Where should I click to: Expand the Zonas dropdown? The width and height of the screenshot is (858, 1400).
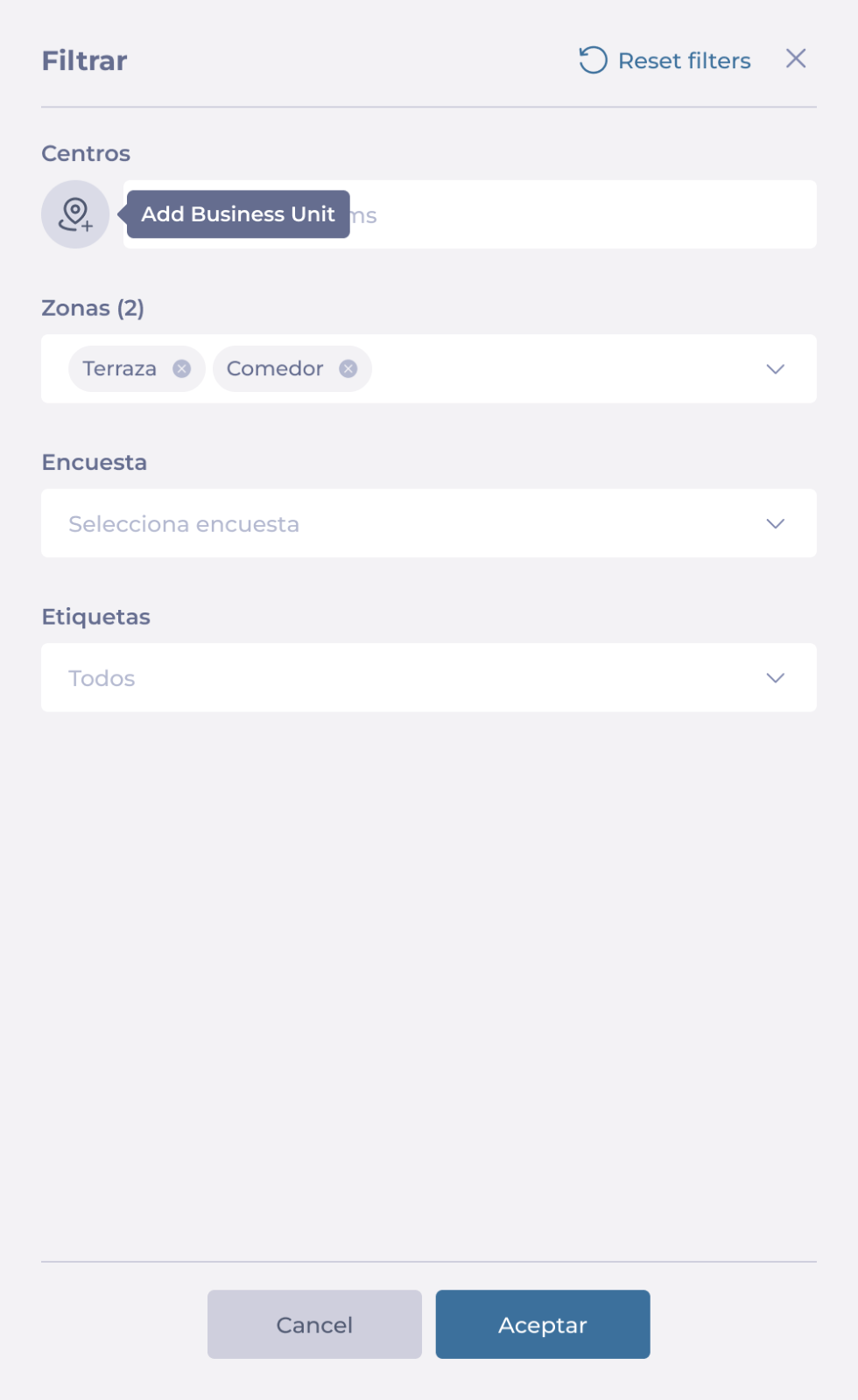(775, 368)
